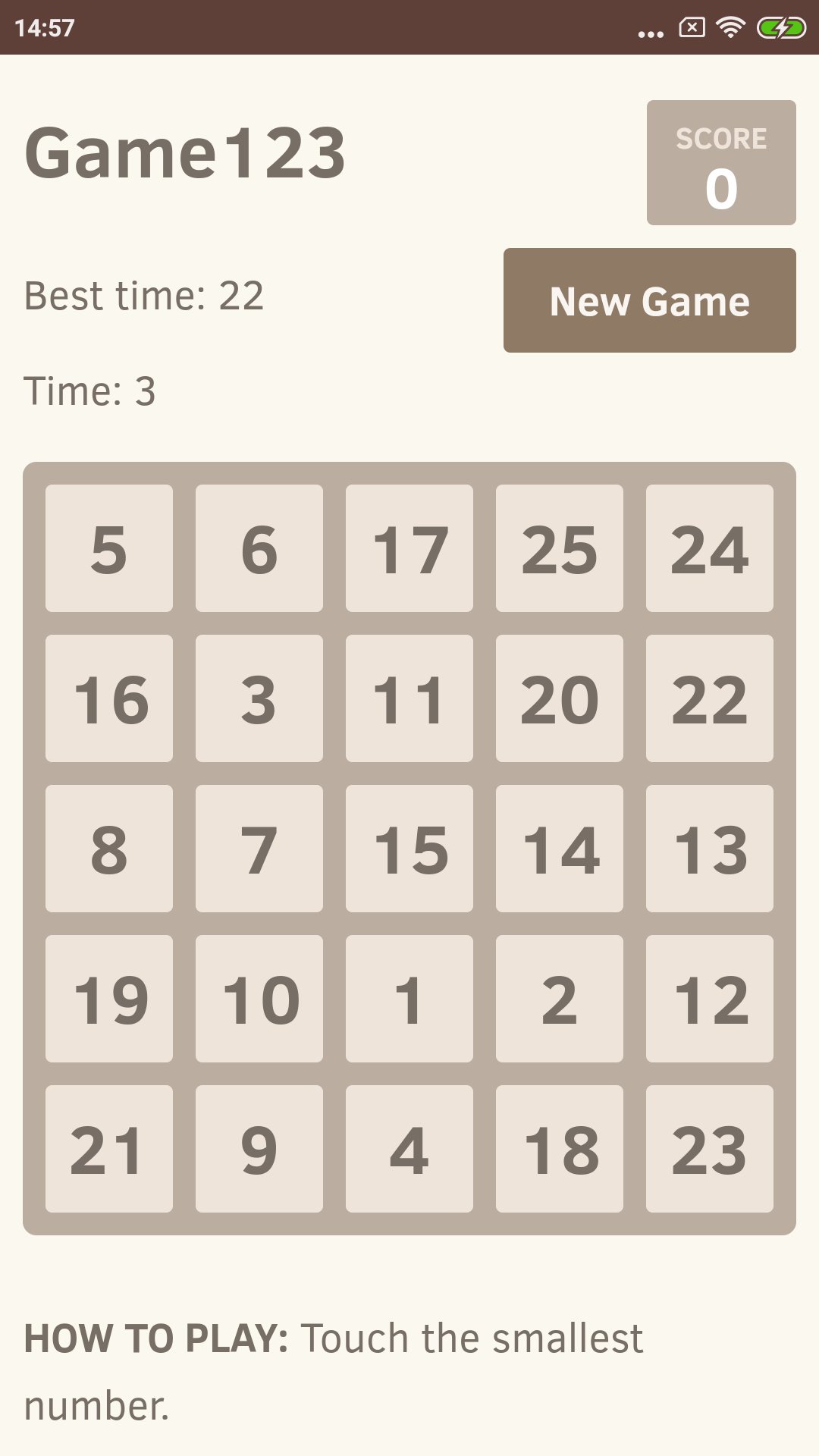The height and width of the screenshot is (1456, 819).
Task: Select tile 9 on the grid
Action: pyautogui.click(x=259, y=1149)
